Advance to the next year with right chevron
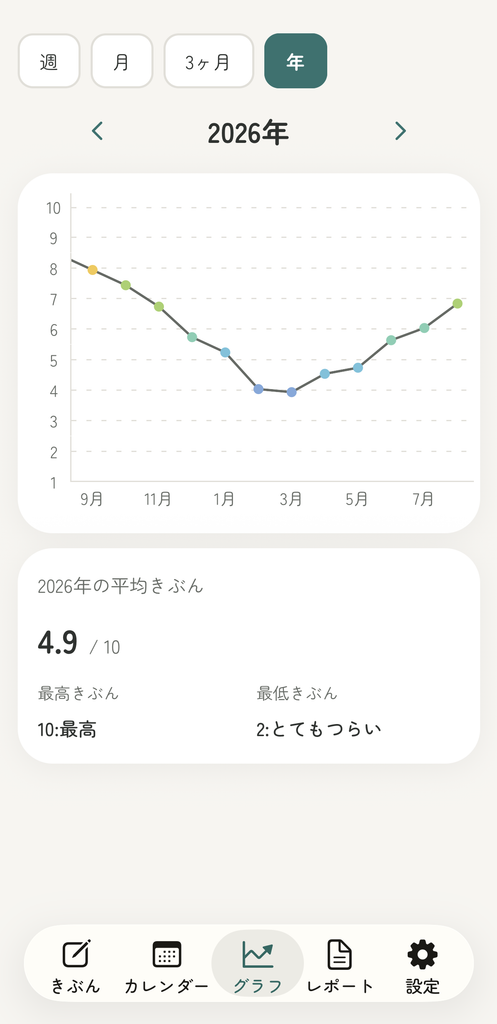 (x=400, y=131)
